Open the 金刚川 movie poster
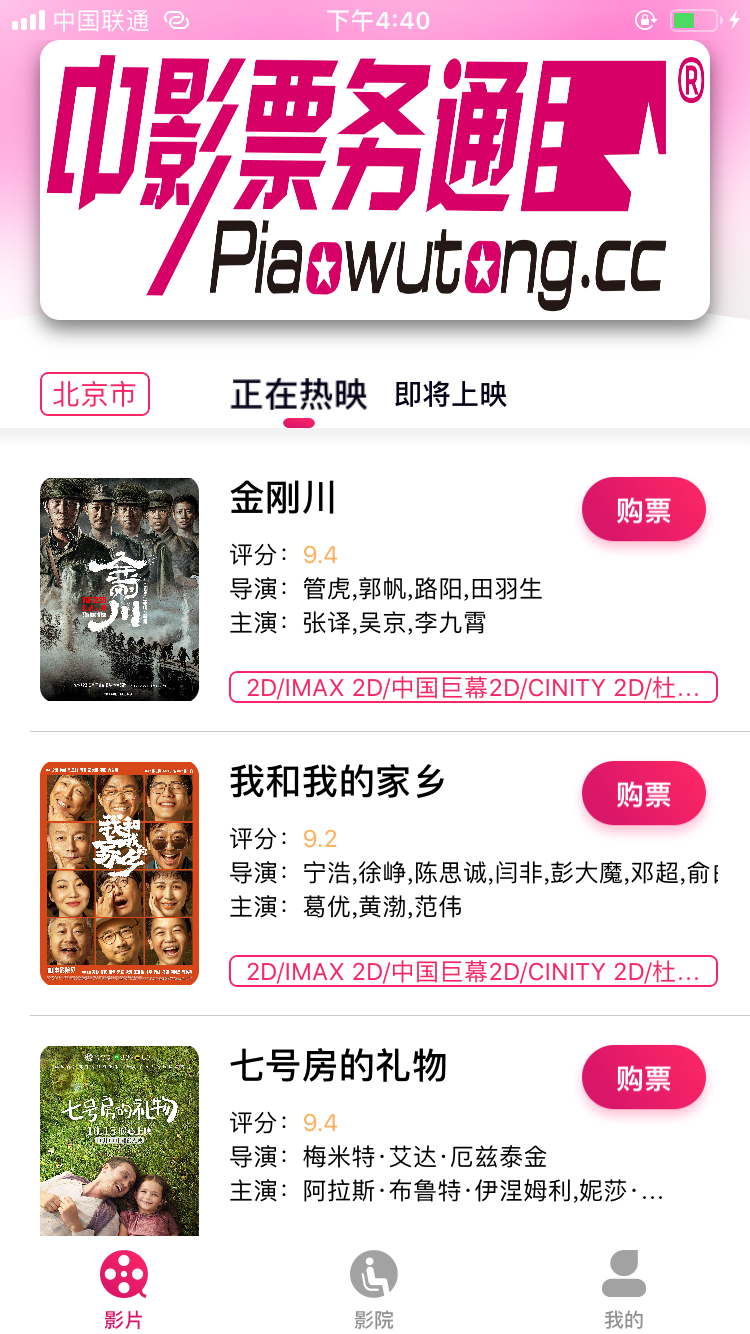 pyautogui.click(x=119, y=589)
